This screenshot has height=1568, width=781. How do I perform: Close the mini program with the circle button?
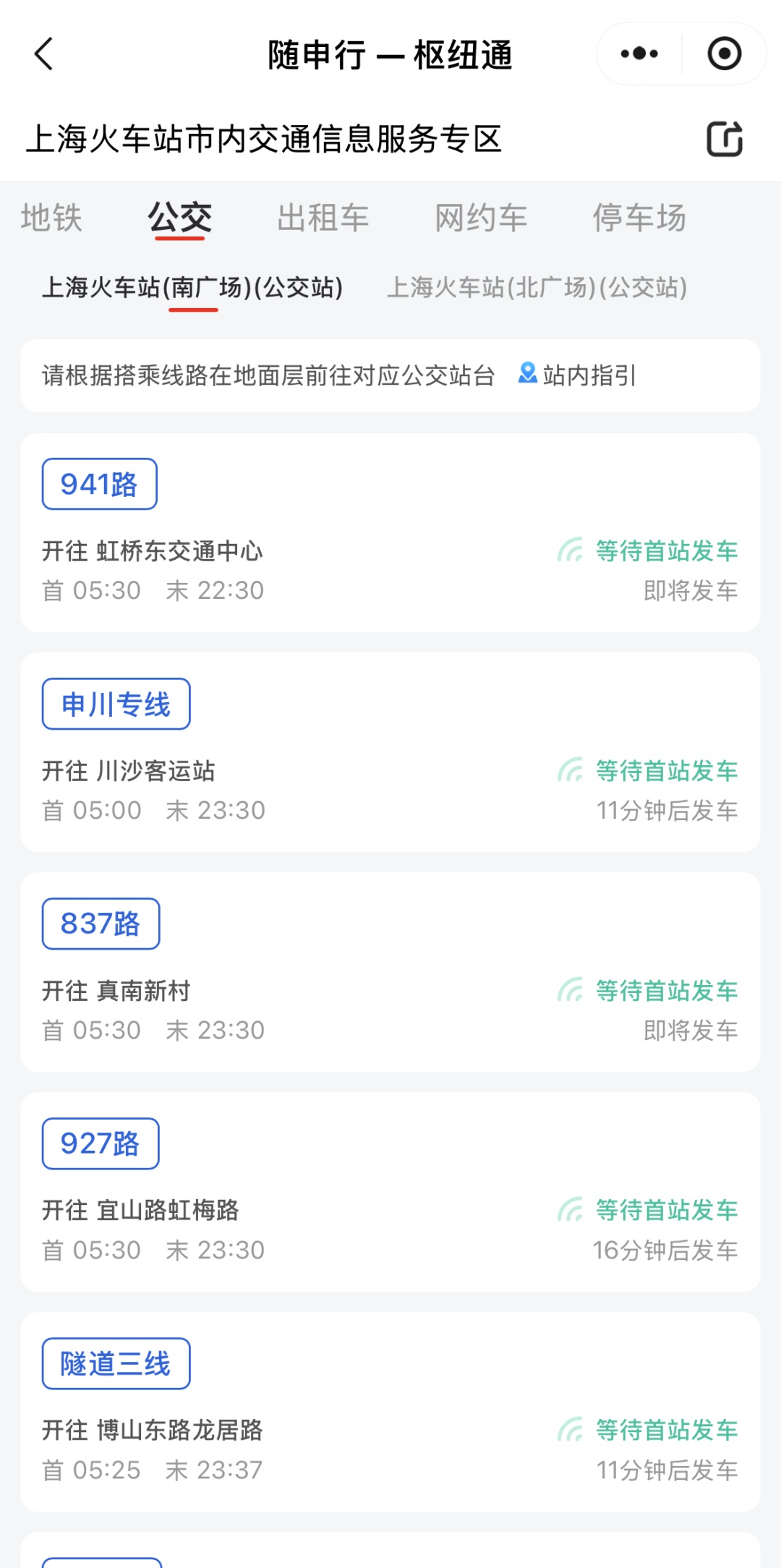(724, 54)
